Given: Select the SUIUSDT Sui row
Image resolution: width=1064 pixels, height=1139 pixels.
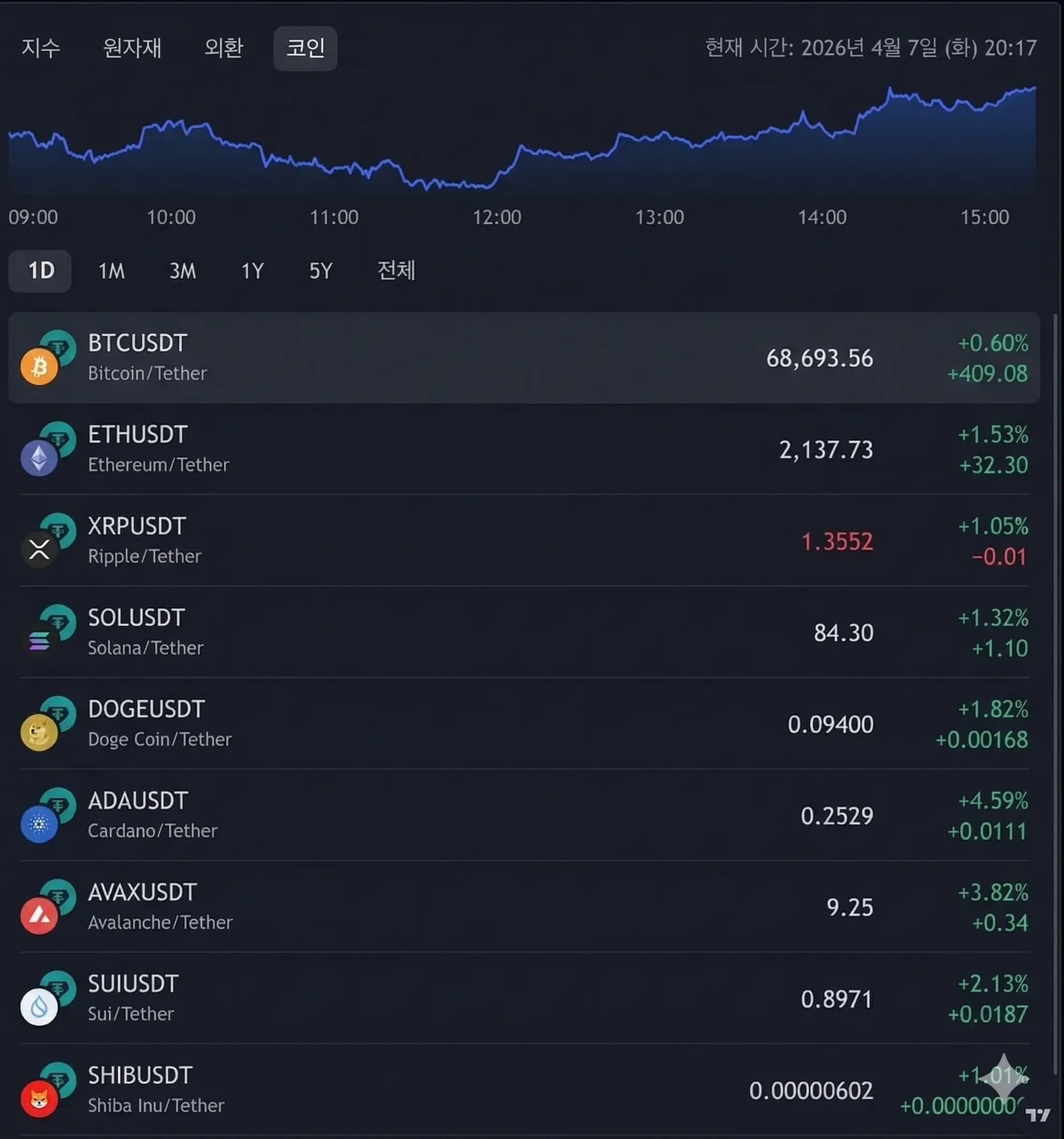Looking at the screenshot, I should point(133,998).
